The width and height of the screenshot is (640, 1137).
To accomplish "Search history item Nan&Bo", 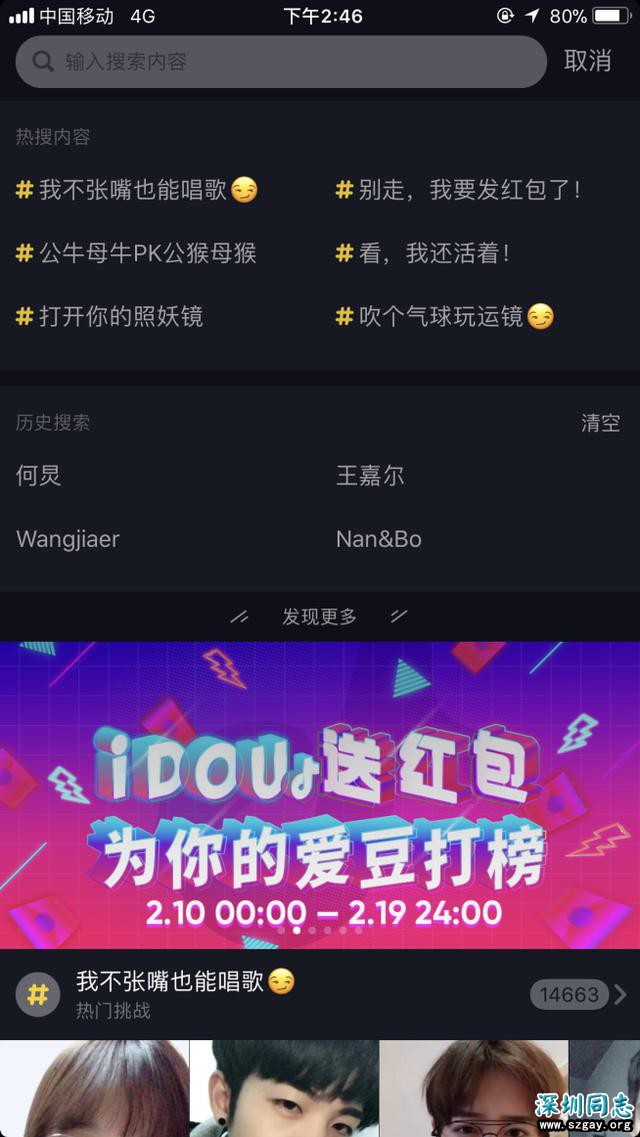I will click(x=379, y=539).
